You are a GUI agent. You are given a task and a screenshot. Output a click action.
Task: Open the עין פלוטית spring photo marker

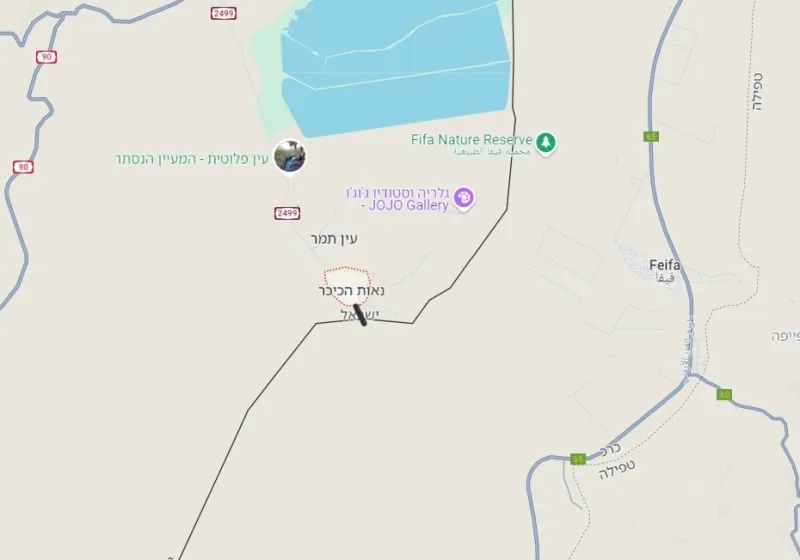pyautogui.click(x=290, y=157)
